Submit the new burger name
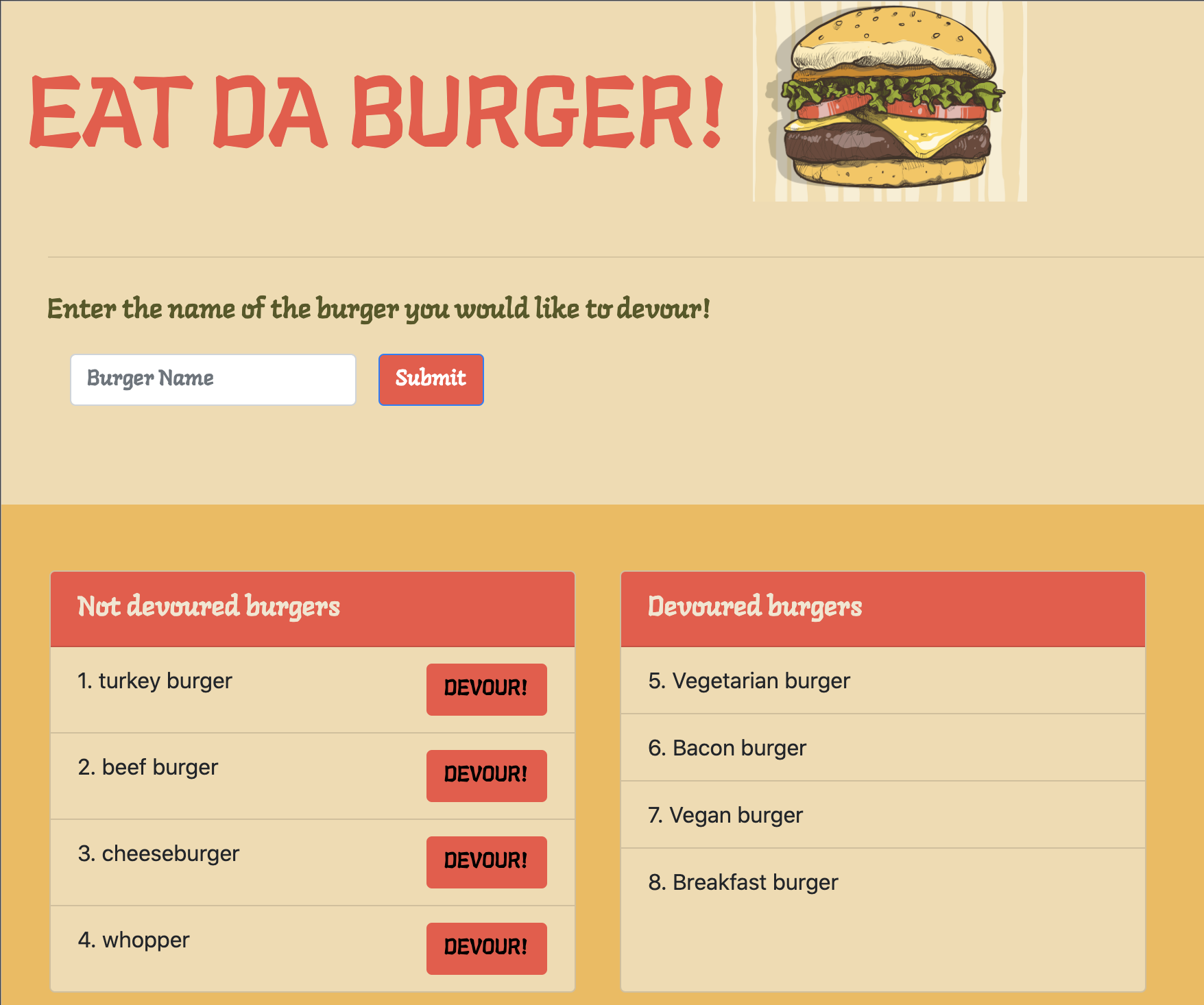This screenshot has width=1204, height=1005. tap(431, 379)
